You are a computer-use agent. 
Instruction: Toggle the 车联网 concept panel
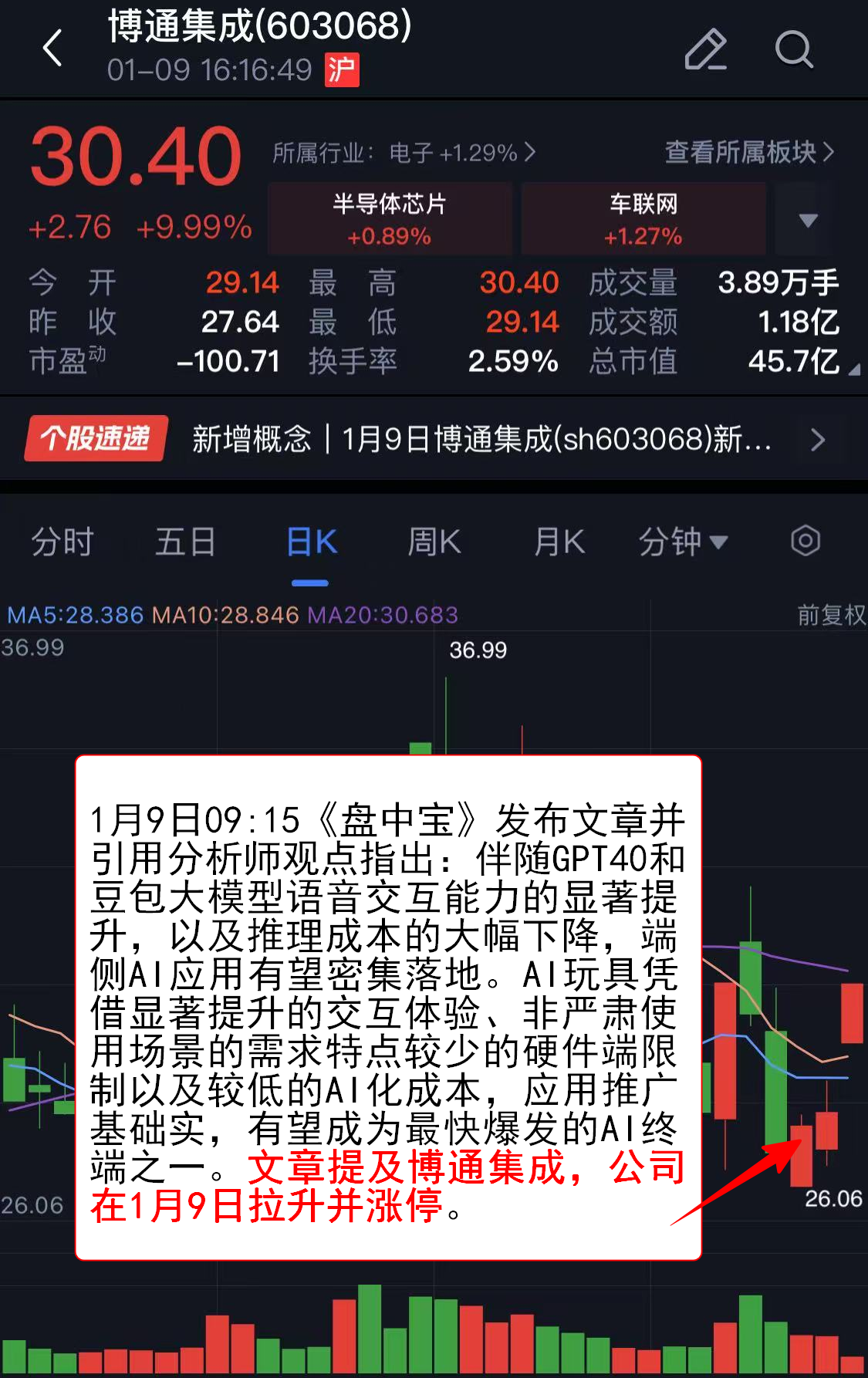pos(643,218)
